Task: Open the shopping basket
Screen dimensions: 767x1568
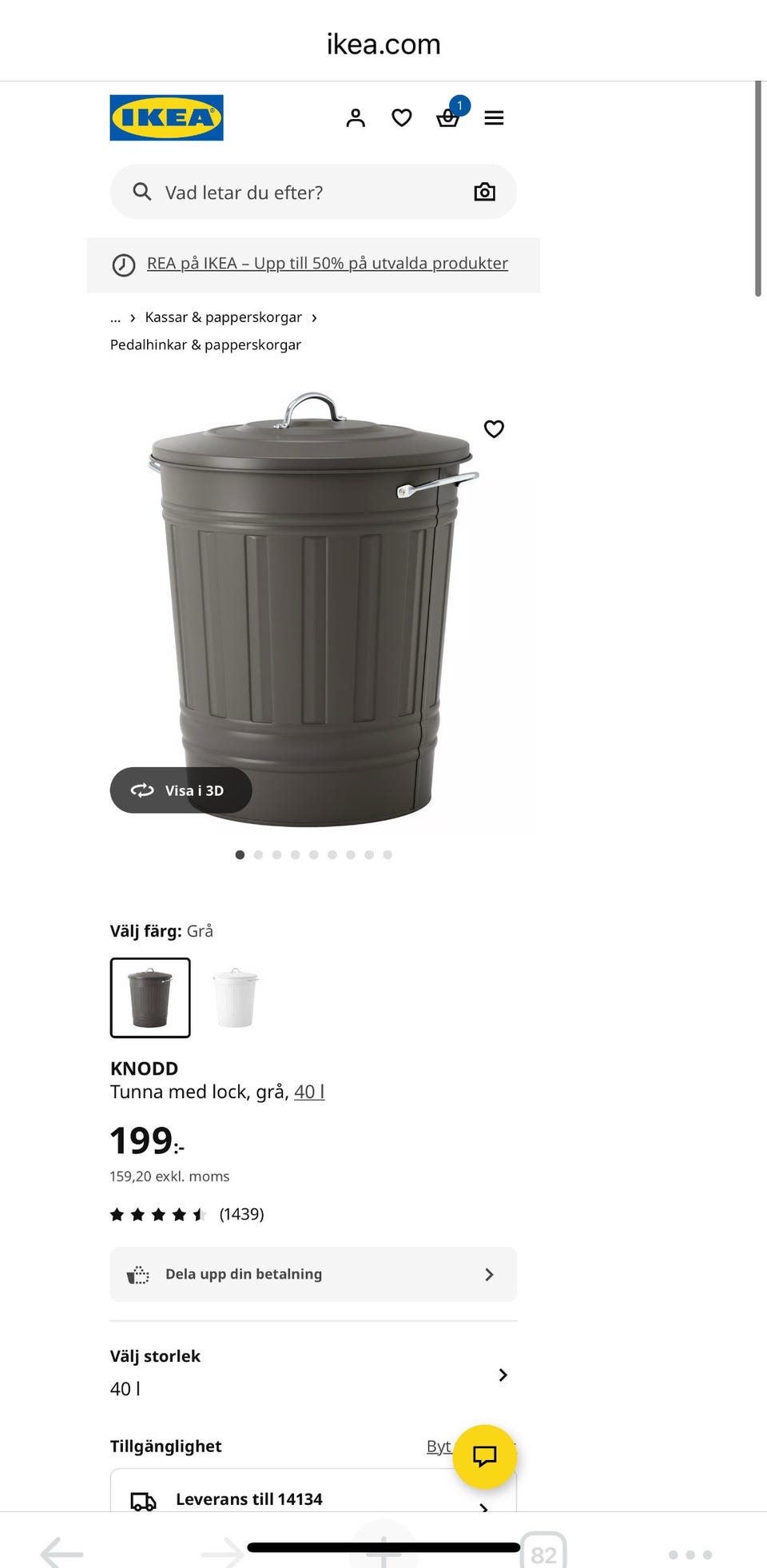Action: pos(448,118)
